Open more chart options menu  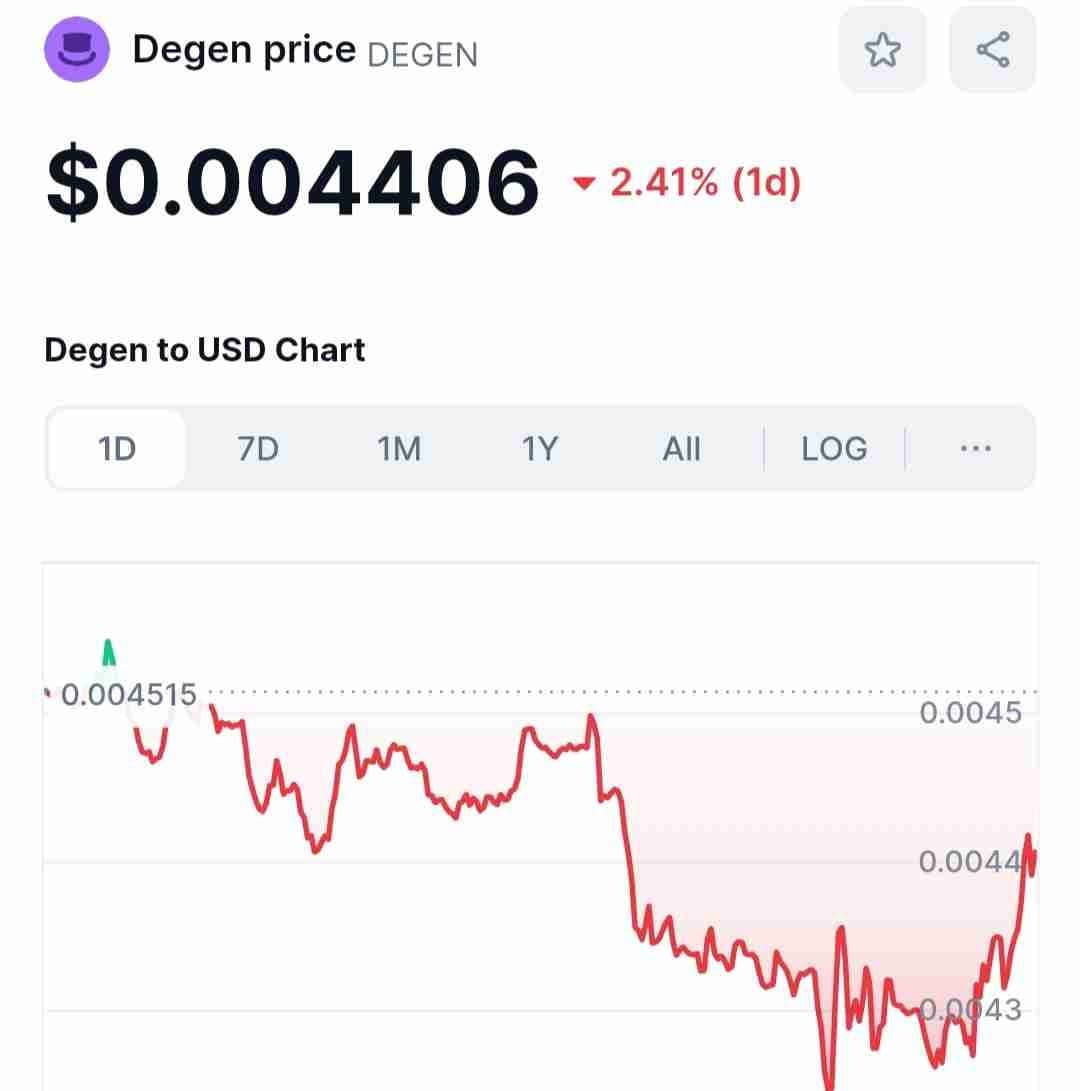pos(975,449)
